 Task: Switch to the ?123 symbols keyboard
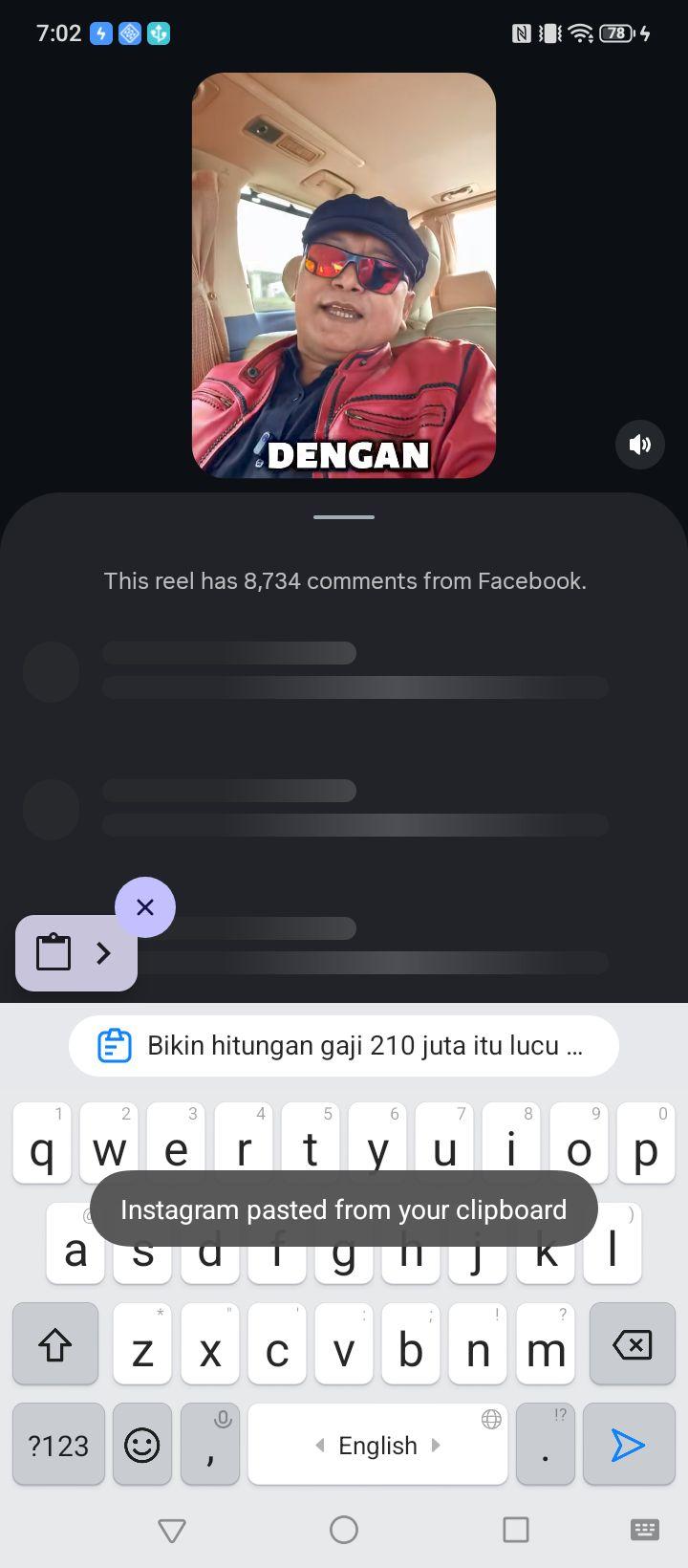coord(58,1445)
